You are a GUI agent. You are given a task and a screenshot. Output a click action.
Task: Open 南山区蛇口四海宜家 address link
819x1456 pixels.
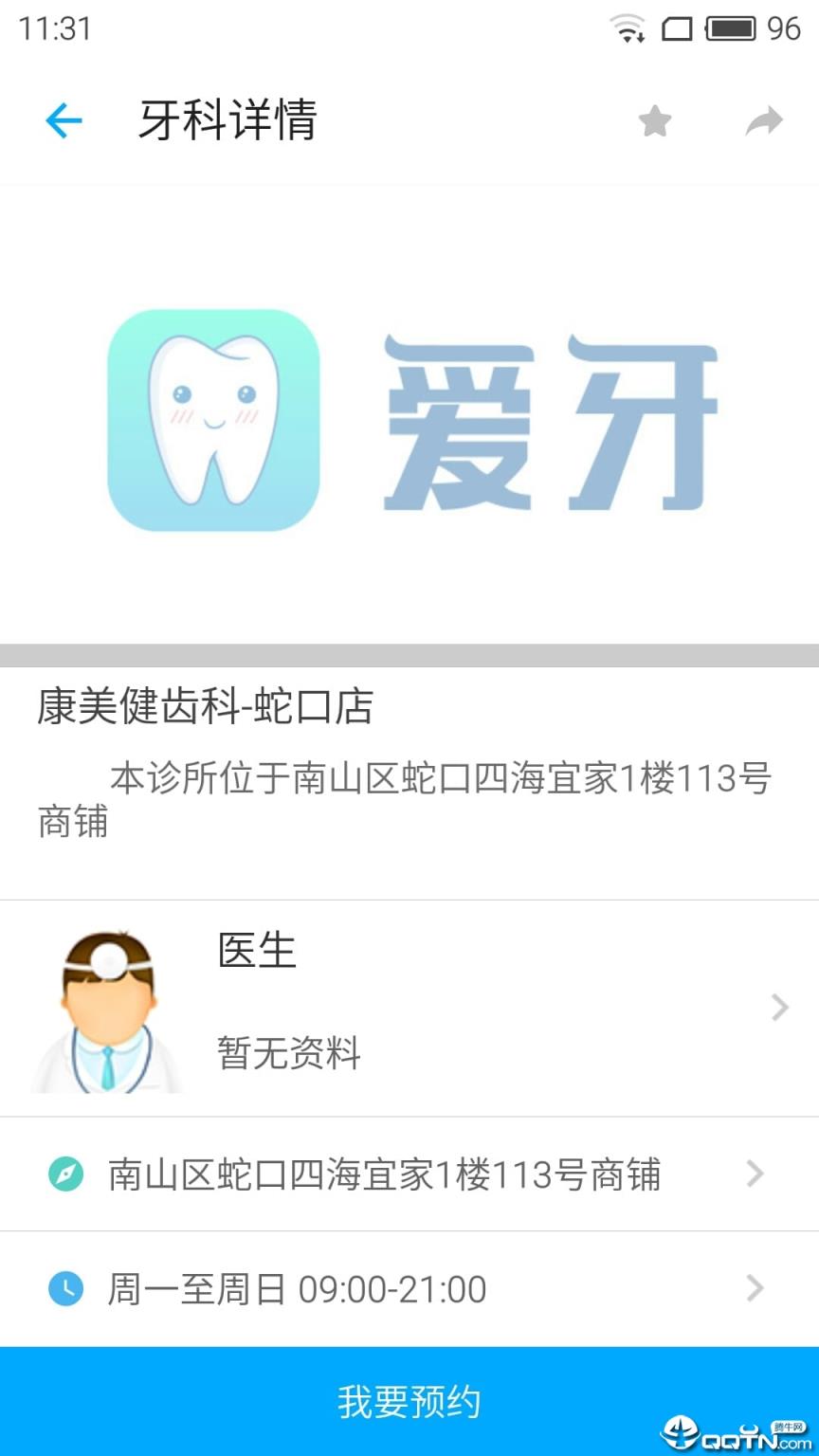coord(386,1174)
